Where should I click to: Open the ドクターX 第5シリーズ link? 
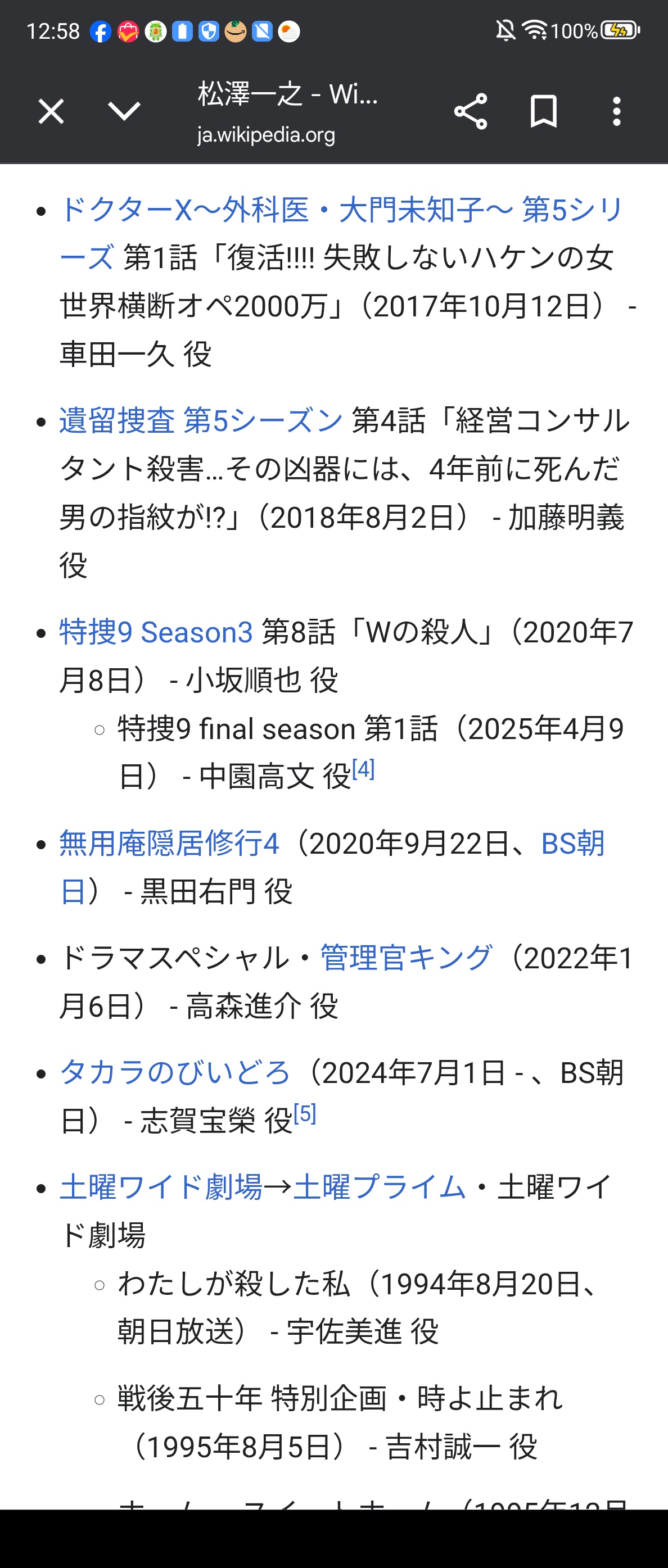coord(341,210)
